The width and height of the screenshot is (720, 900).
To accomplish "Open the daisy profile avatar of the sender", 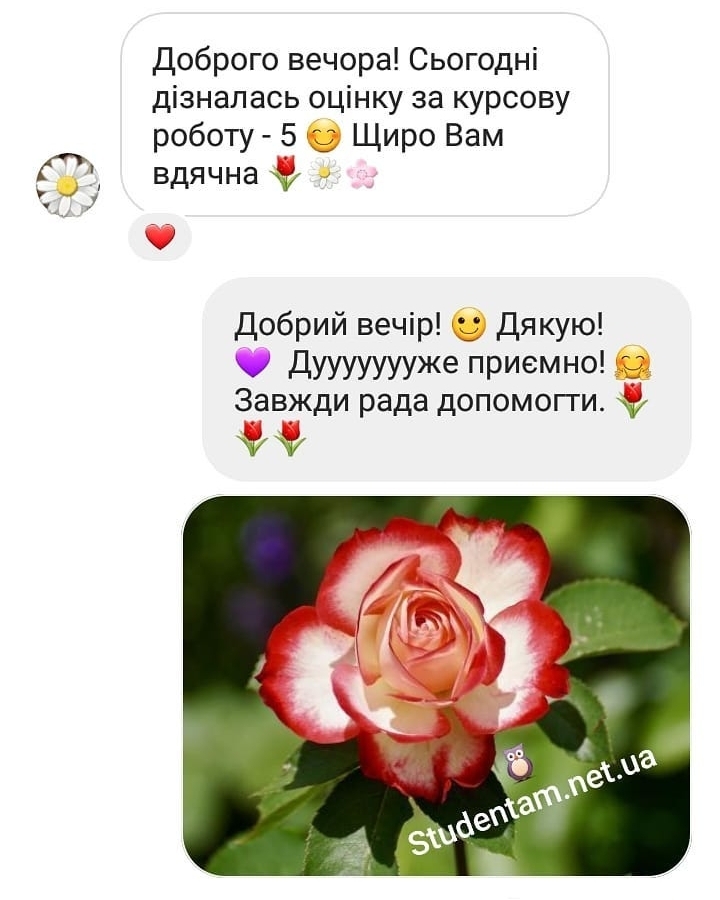I will [67, 185].
